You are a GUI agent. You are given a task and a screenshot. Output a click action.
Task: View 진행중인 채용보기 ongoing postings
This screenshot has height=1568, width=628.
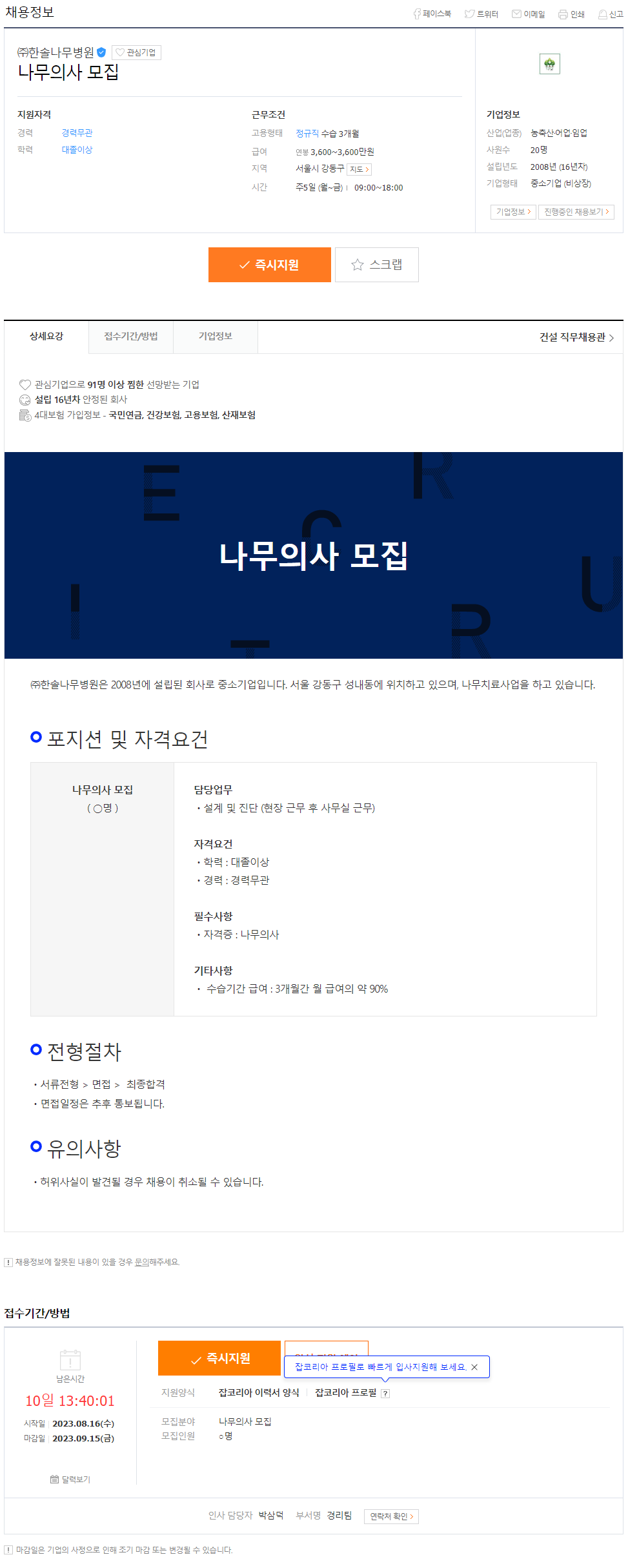(576, 212)
